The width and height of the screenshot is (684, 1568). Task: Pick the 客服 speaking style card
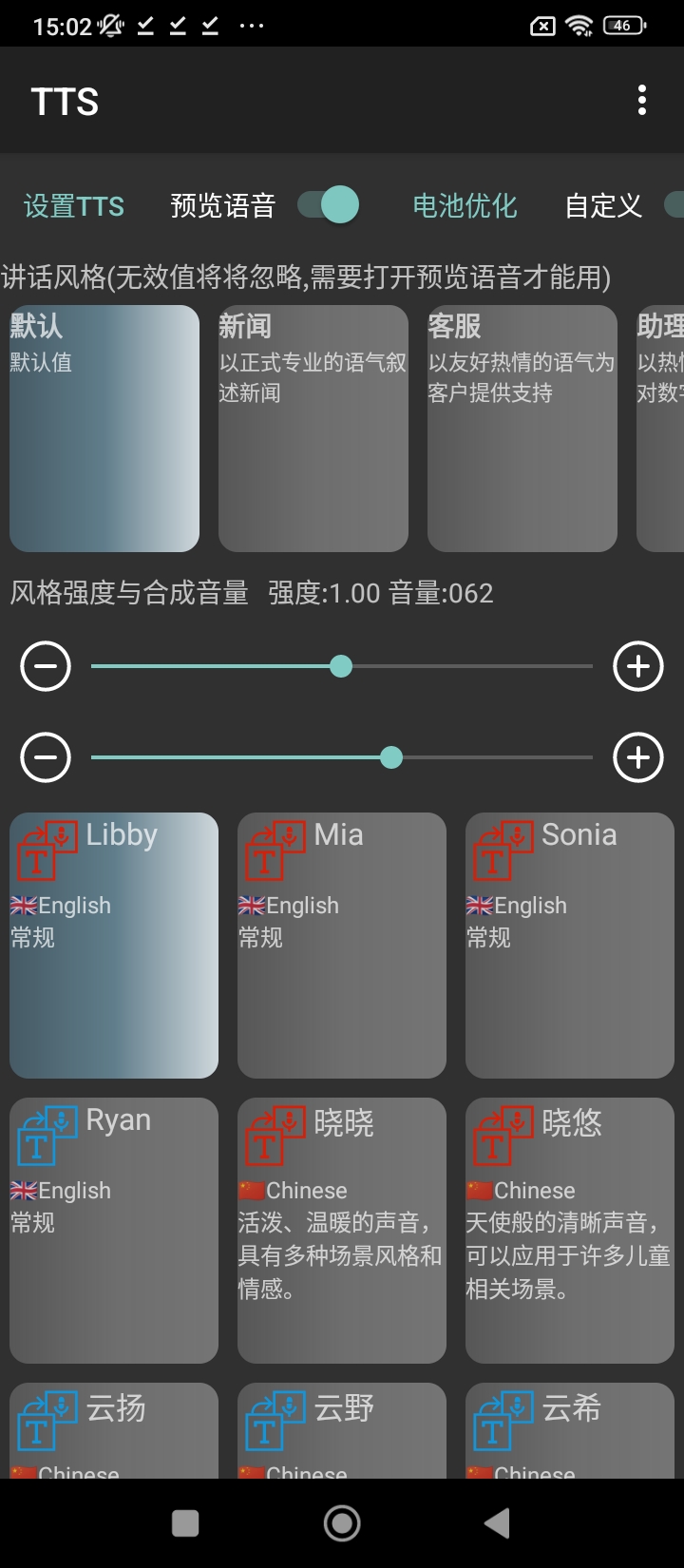[522, 429]
